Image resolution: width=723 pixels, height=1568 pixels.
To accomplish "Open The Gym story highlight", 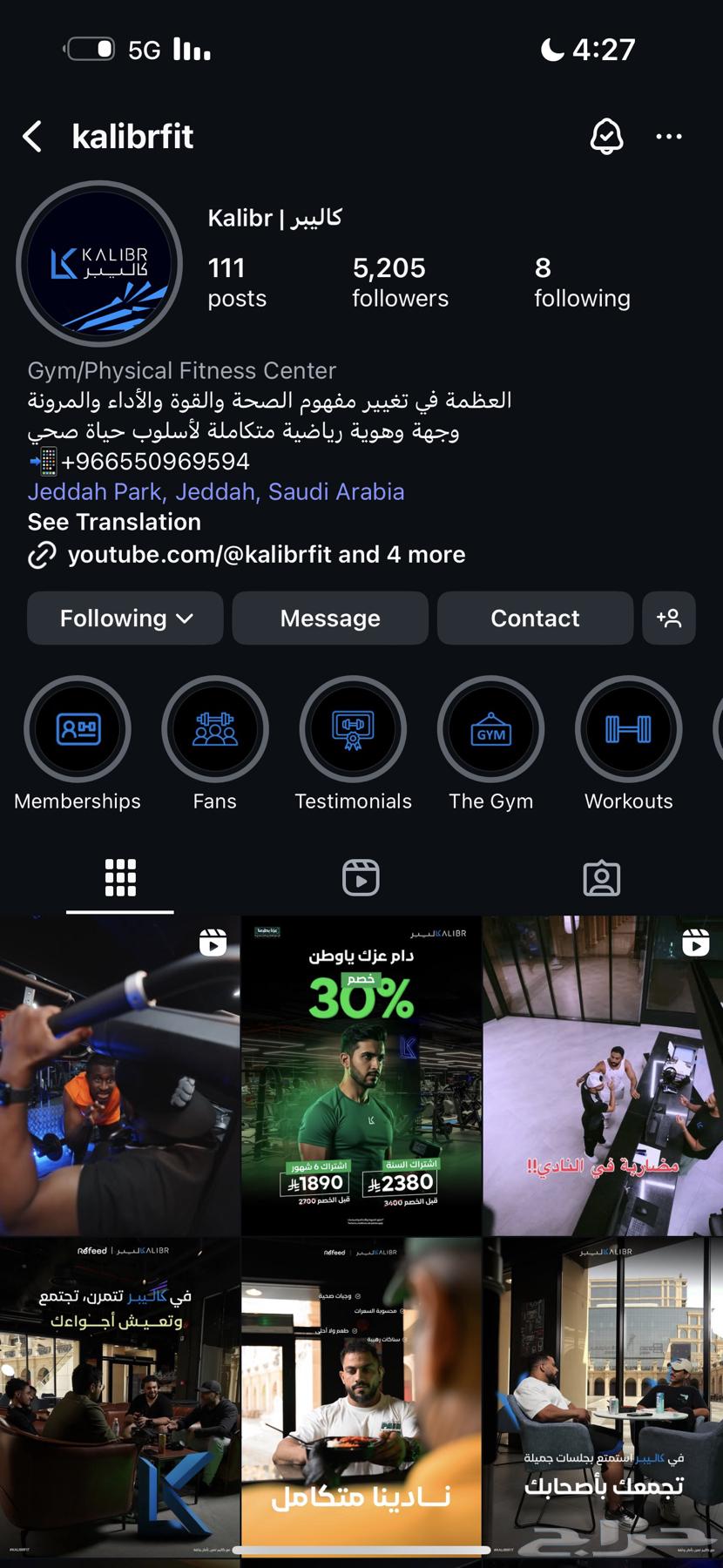I will tap(490, 730).
